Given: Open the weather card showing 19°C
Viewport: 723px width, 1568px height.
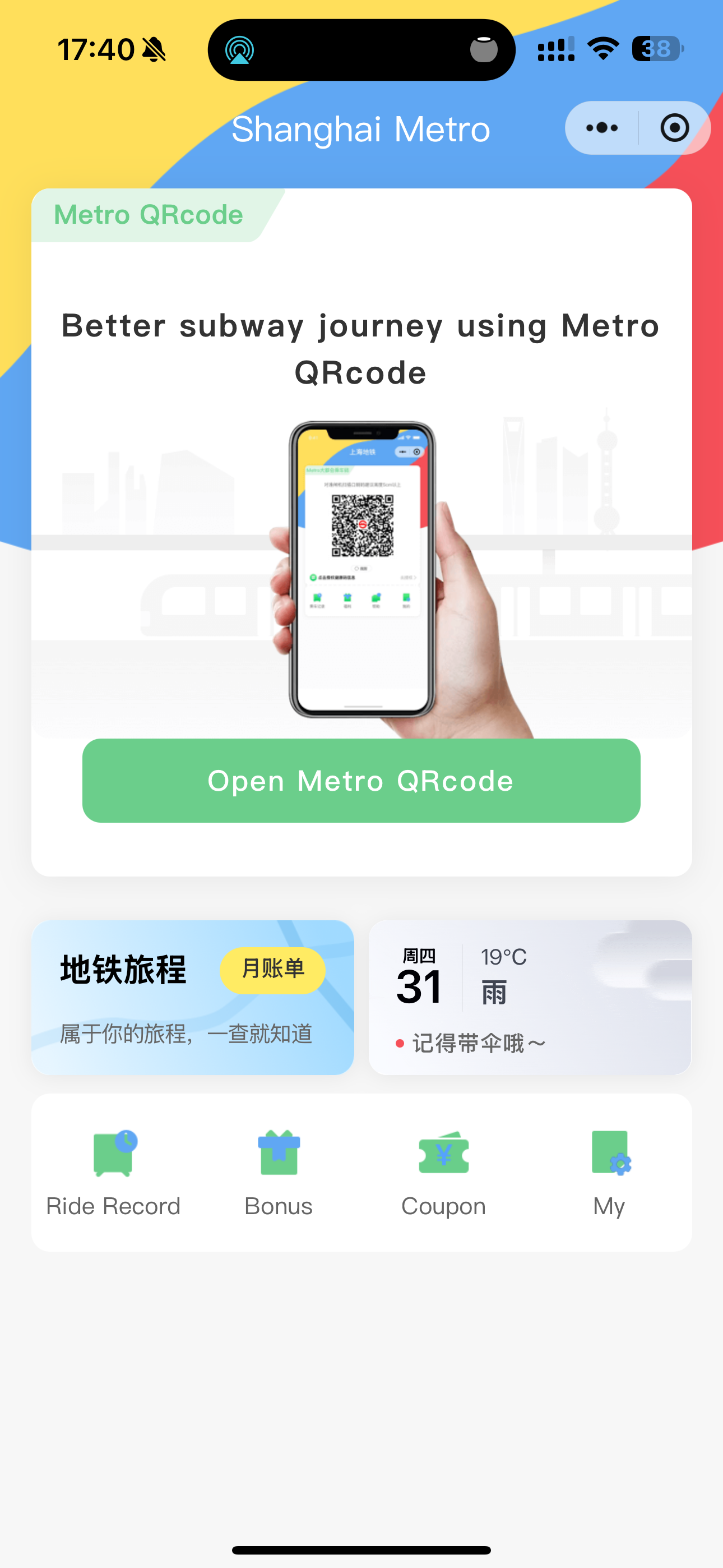Looking at the screenshot, I should coord(530,997).
